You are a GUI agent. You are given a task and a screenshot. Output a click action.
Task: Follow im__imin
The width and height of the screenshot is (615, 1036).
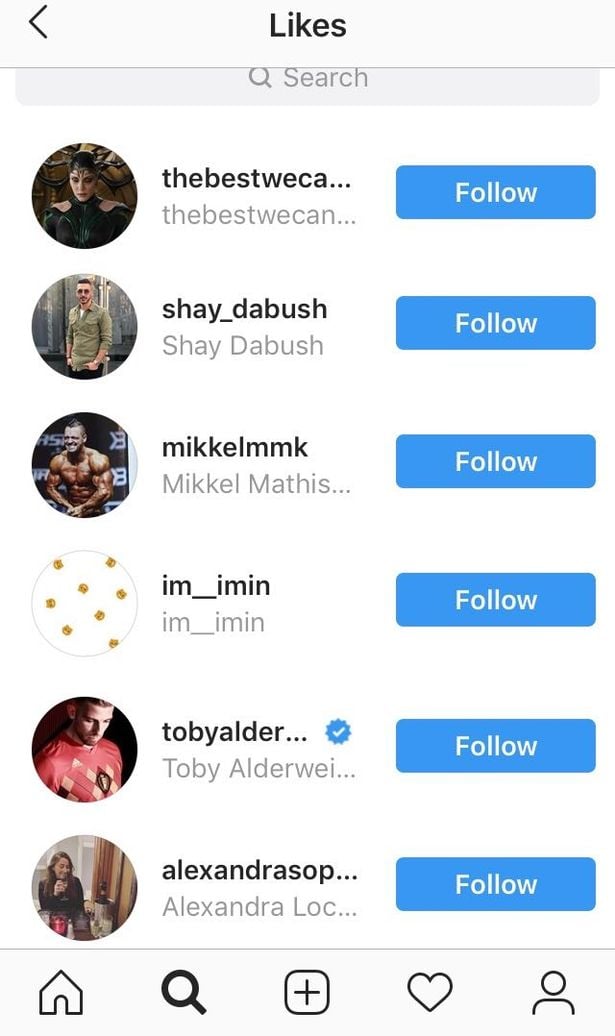coord(495,599)
